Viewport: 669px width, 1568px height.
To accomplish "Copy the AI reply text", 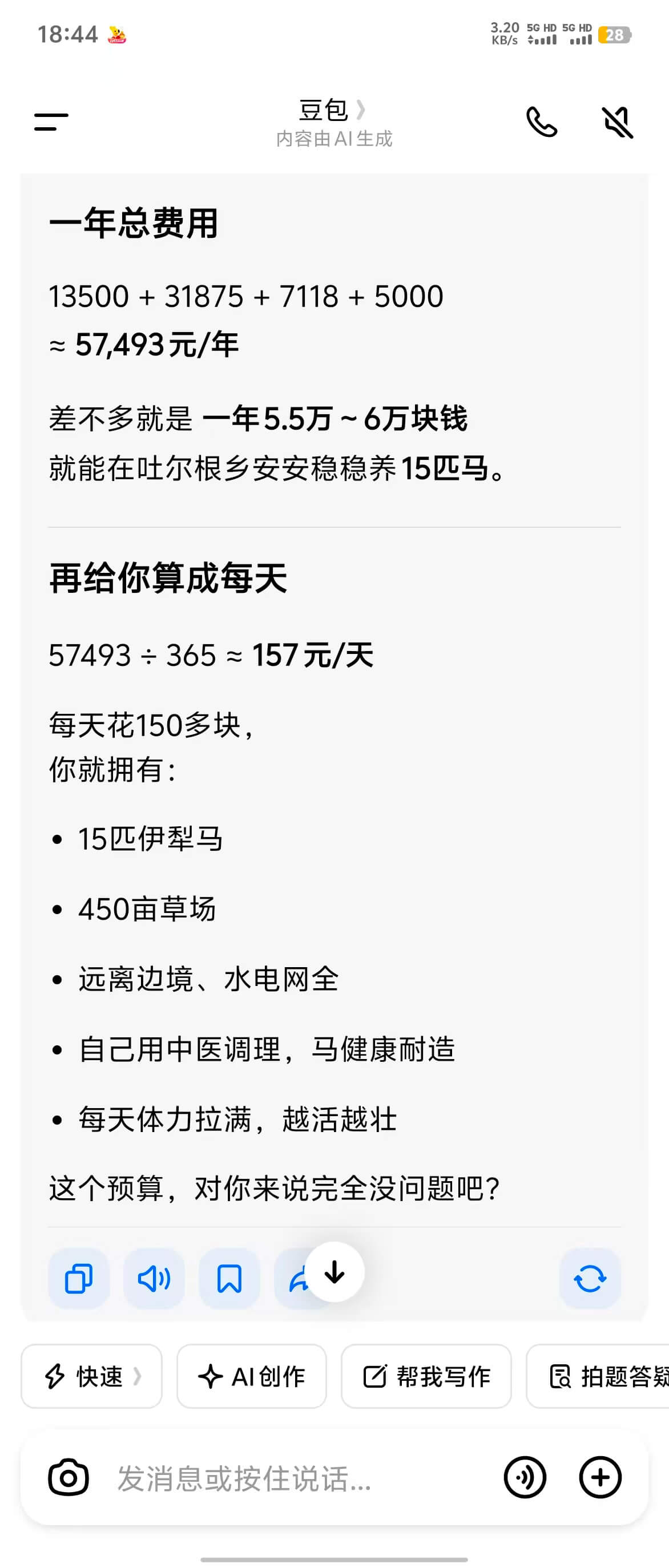I will tap(79, 1278).
